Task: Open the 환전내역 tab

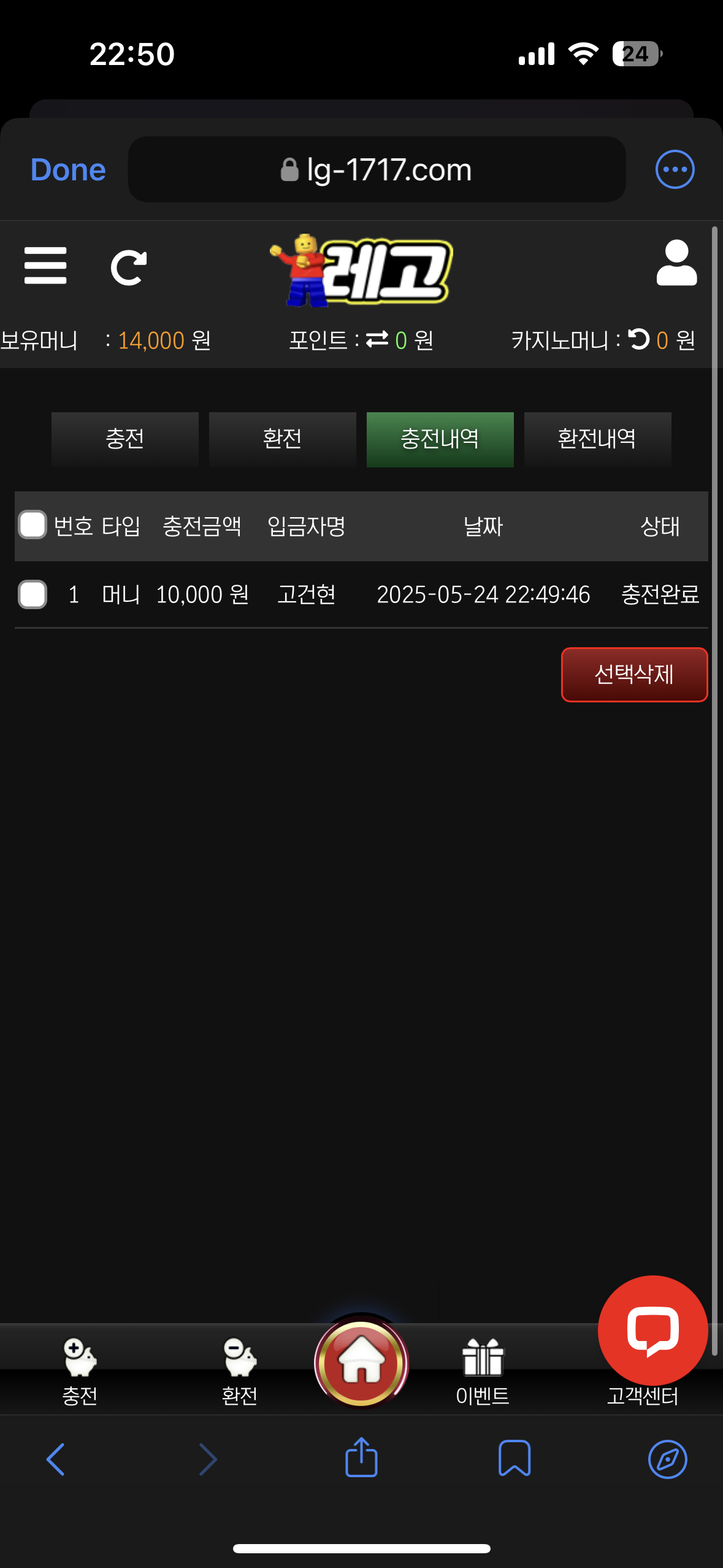Action: pyautogui.click(x=597, y=439)
